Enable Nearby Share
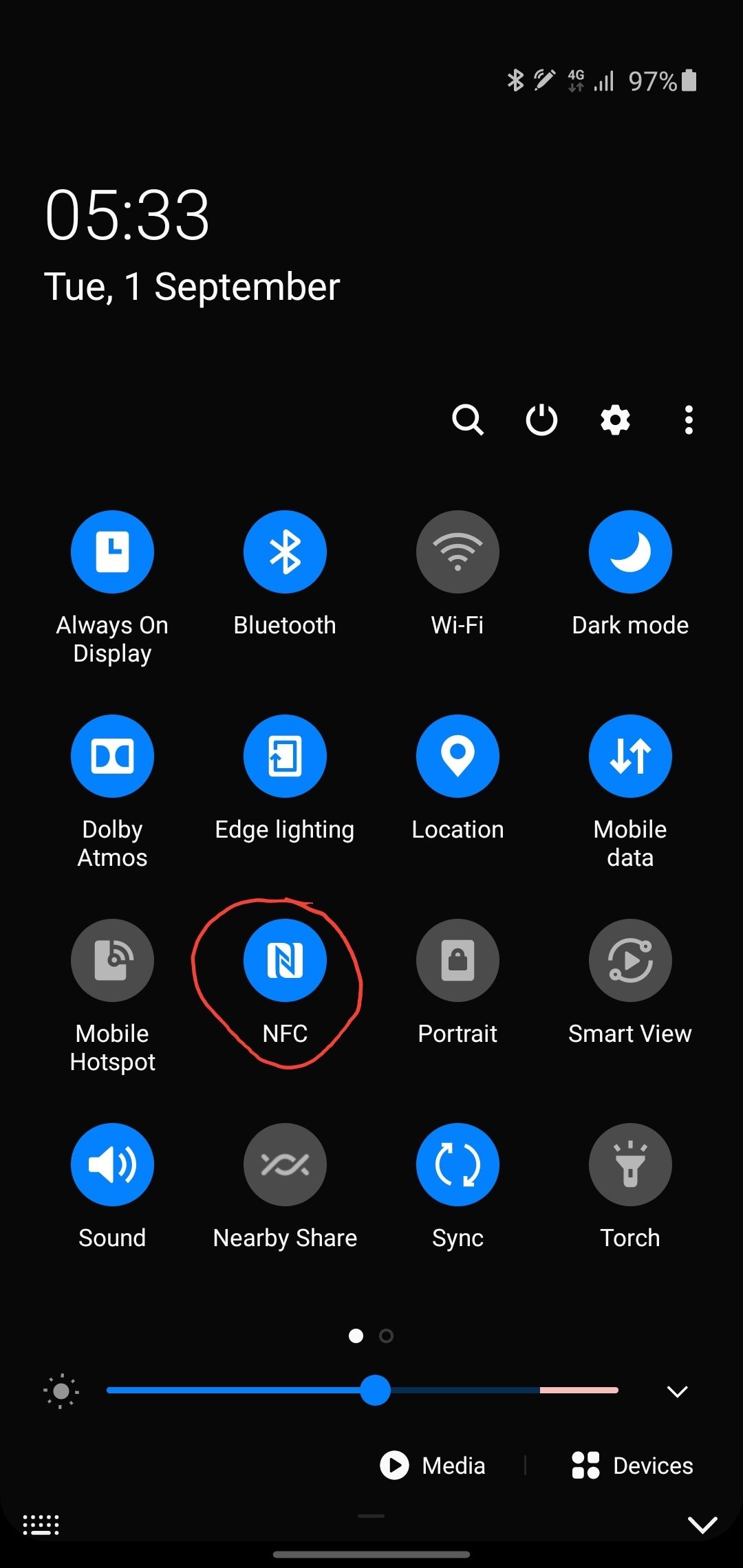The width and height of the screenshot is (743, 1568). coord(285,1164)
